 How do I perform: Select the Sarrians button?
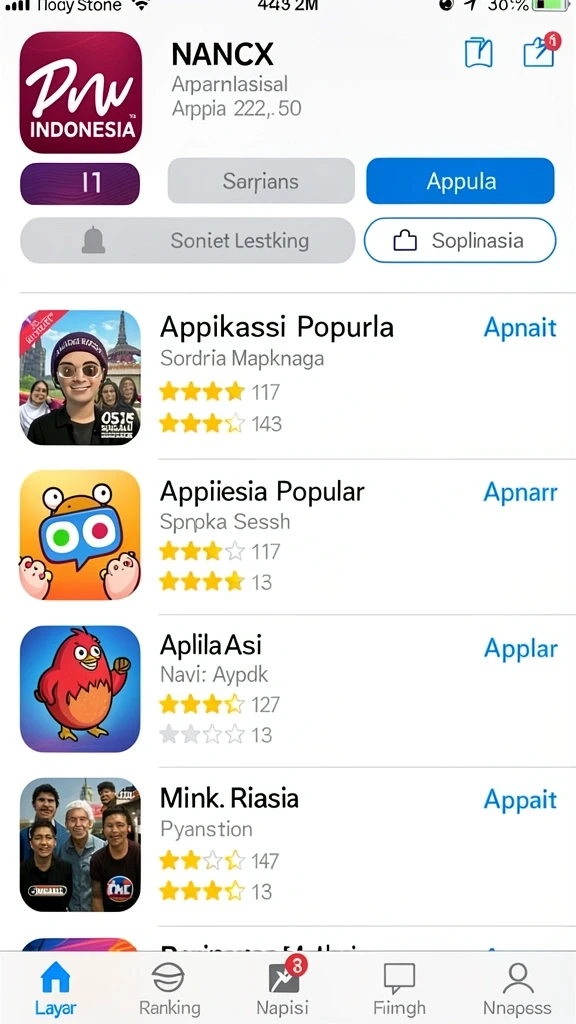[261, 181]
